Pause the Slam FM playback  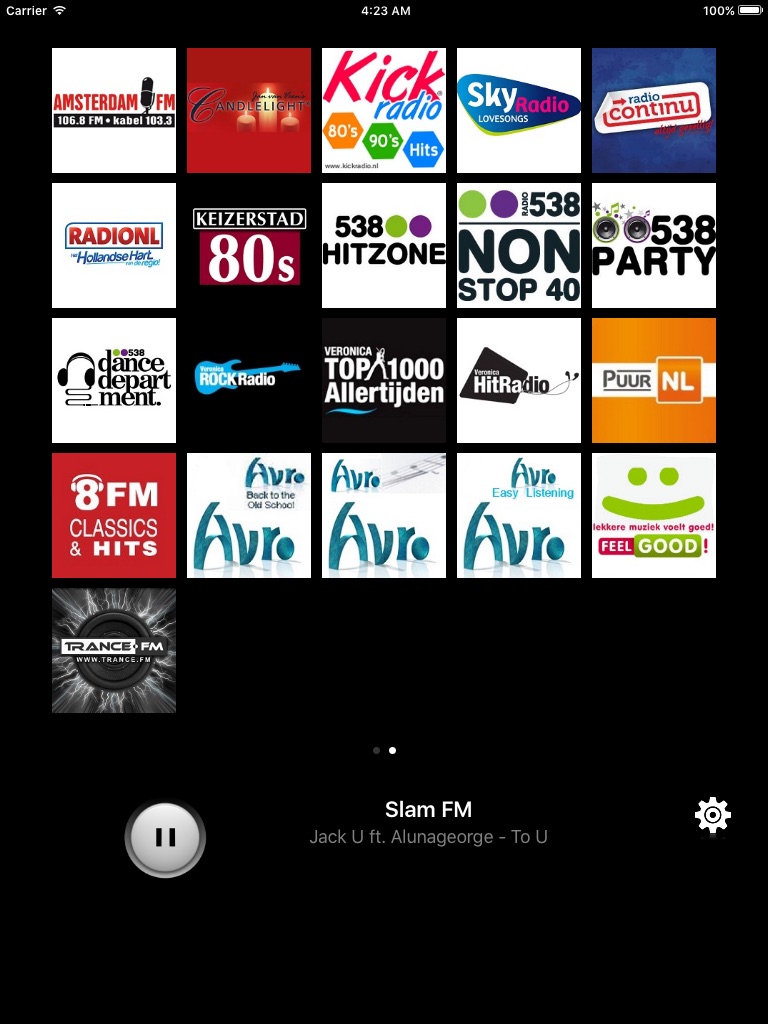(165, 837)
